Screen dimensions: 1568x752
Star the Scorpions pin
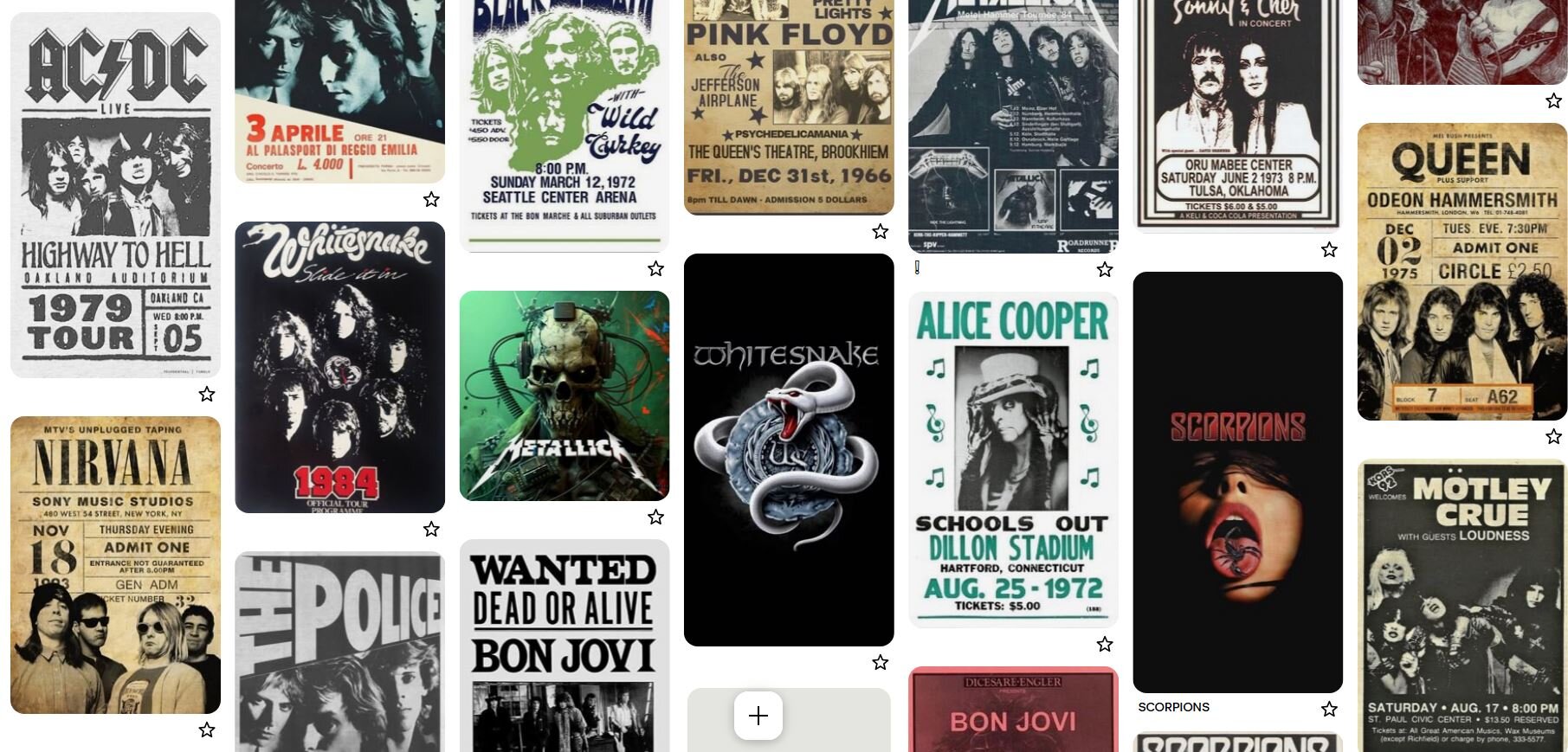1330,710
